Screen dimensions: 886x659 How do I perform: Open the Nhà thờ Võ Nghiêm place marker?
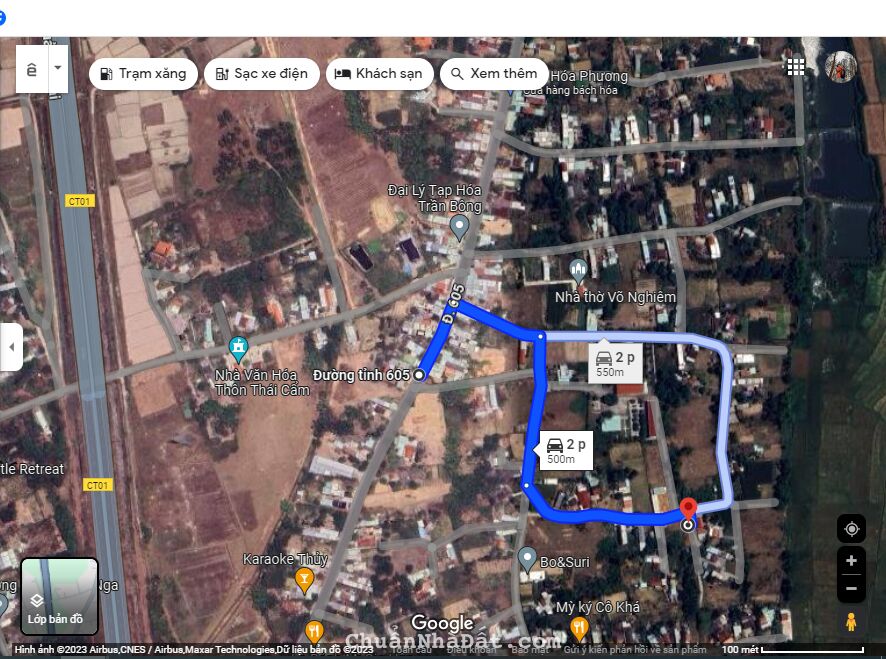578,269
